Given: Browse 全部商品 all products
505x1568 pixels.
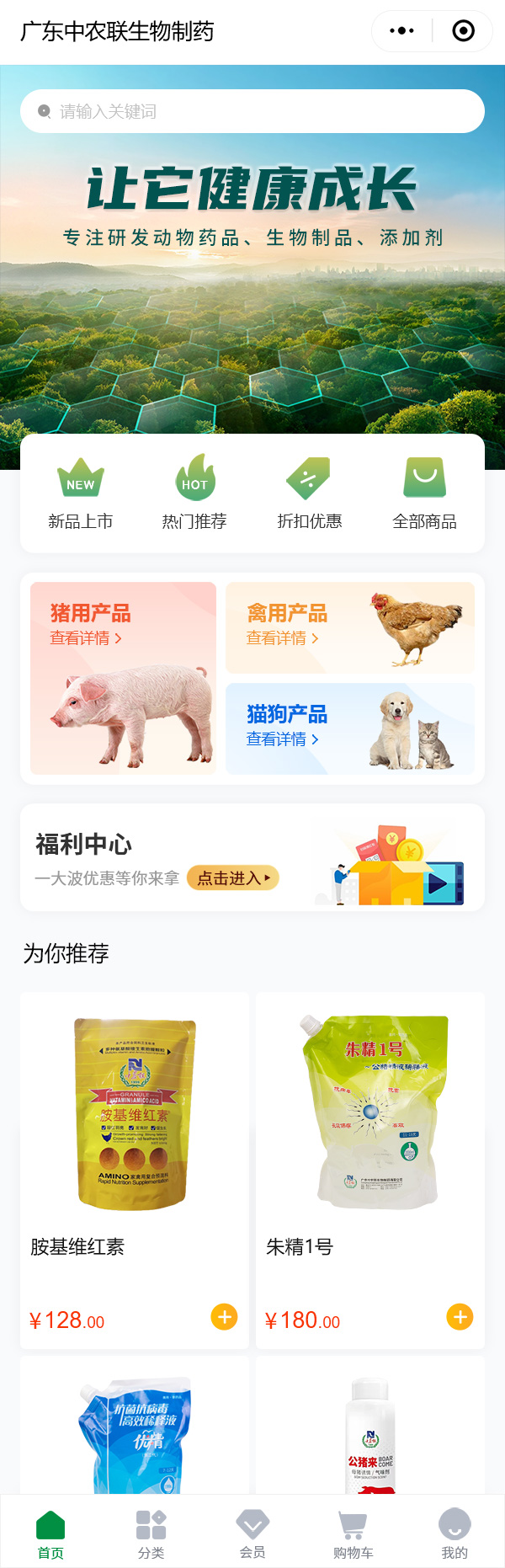Looking at the screenshot, I should click(x=425, y=493).
